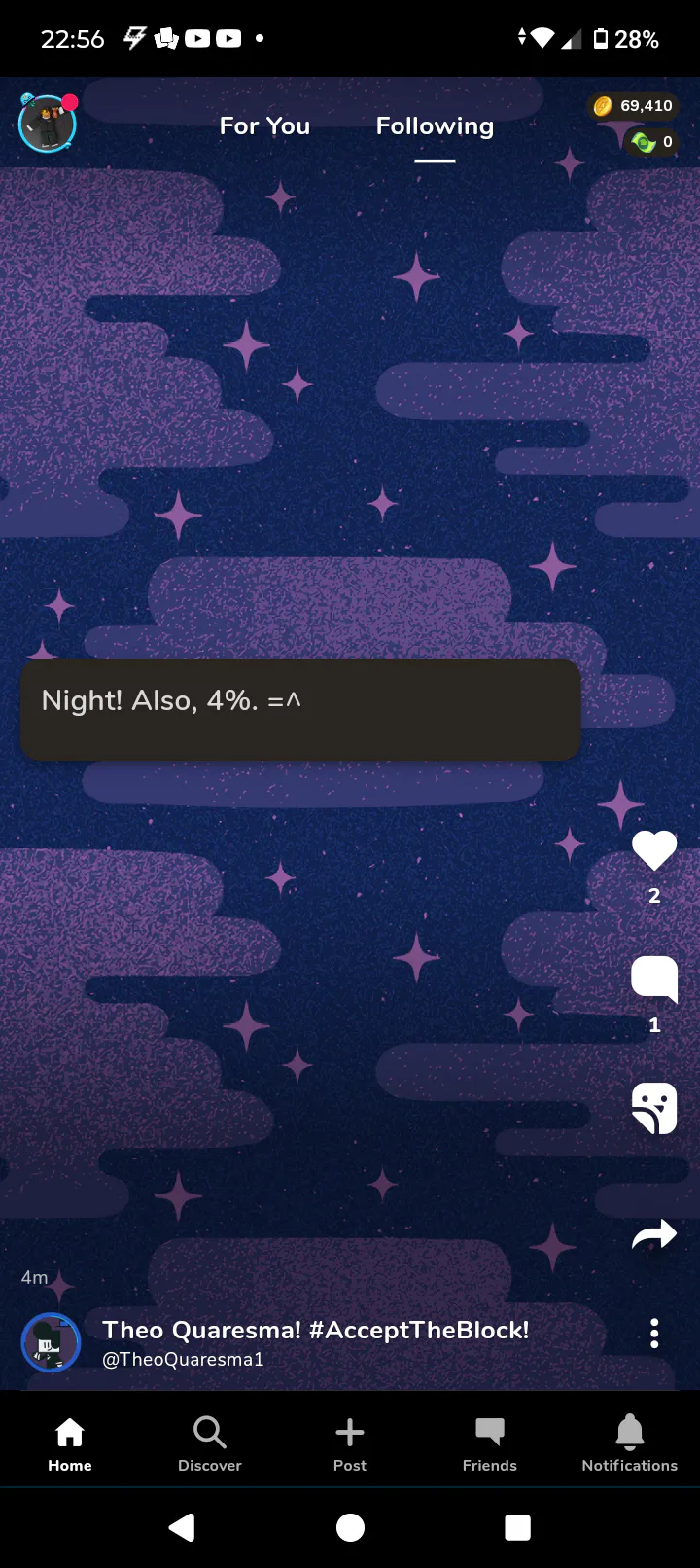Tap the sticker reaction icon
This screenshot has height=1568, width=700.
click(x=654, y=1109)
